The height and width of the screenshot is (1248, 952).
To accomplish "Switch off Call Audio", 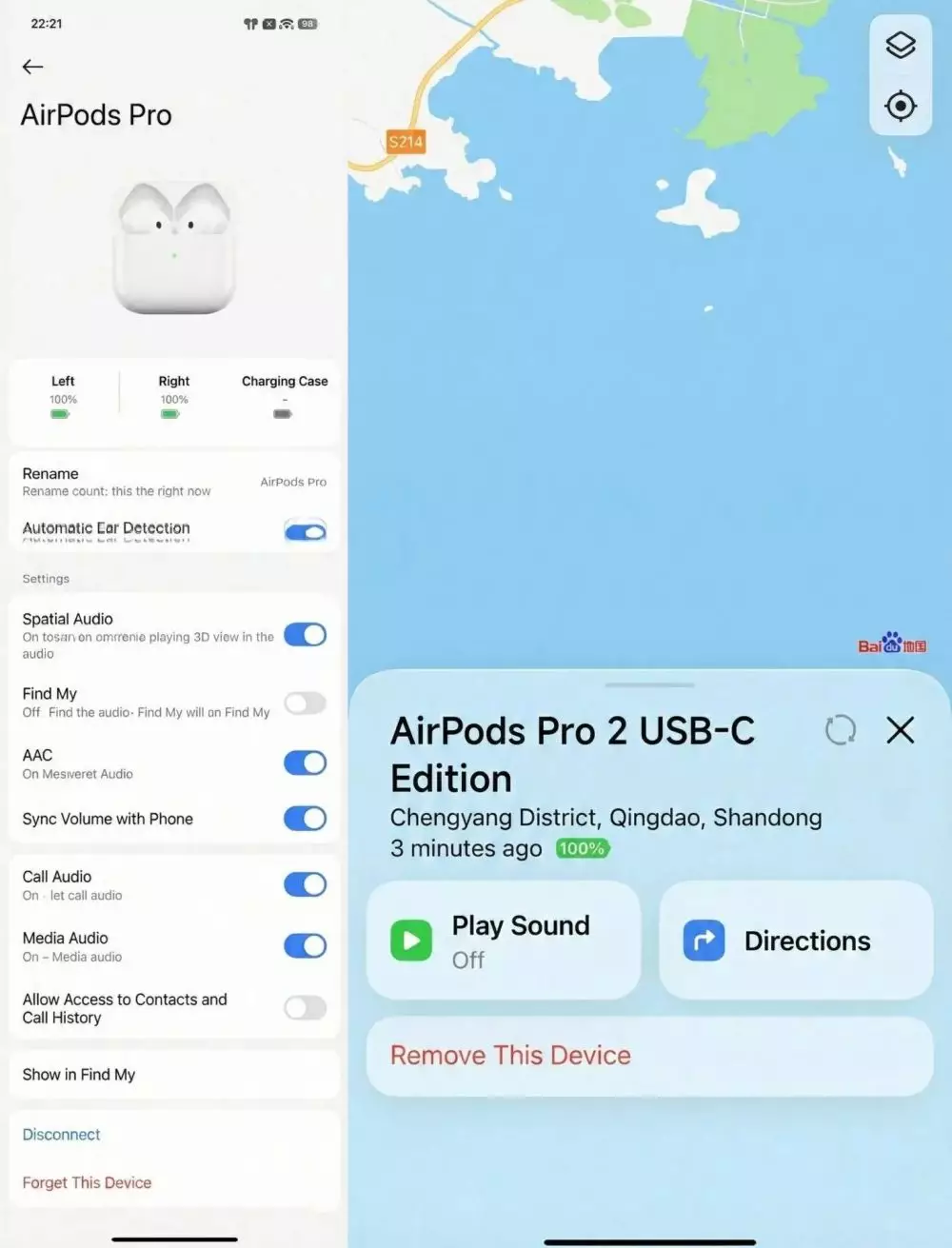I will pyautogui.click(x=305, y=884).
